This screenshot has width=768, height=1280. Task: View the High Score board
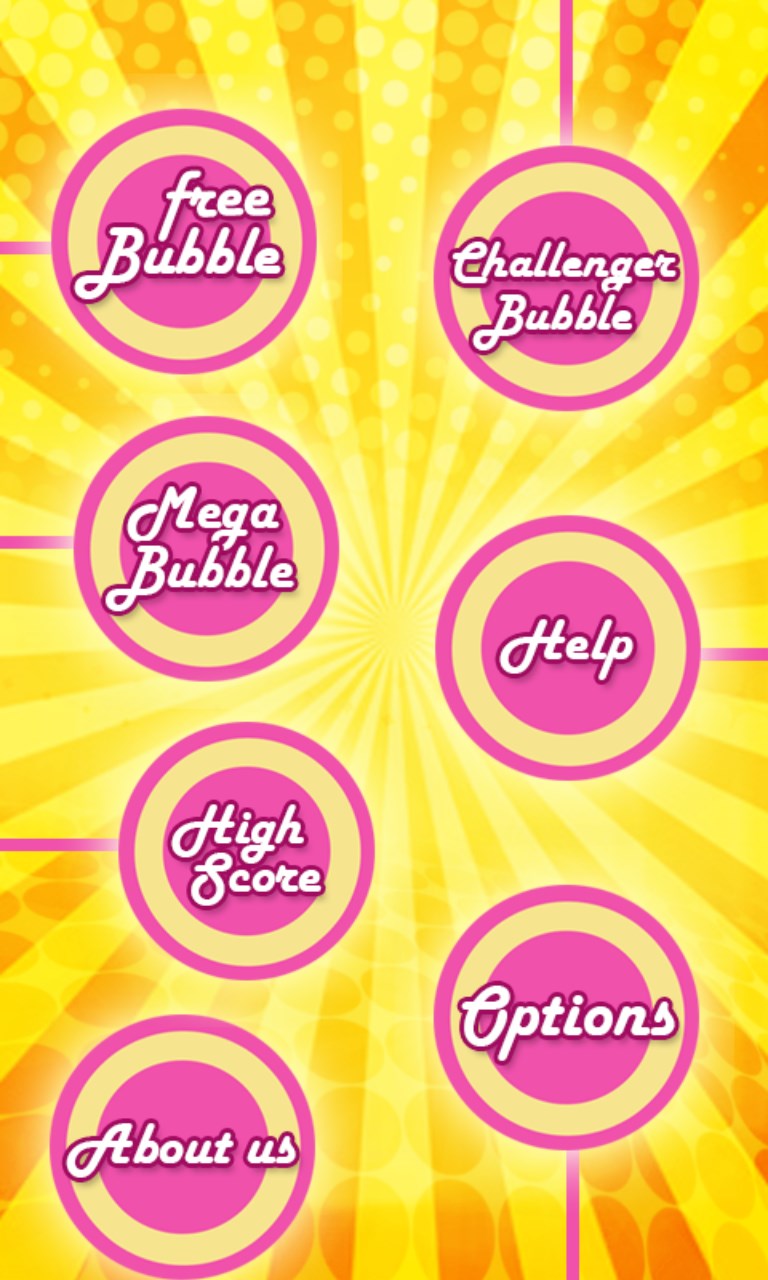click(x=247, y=851)
